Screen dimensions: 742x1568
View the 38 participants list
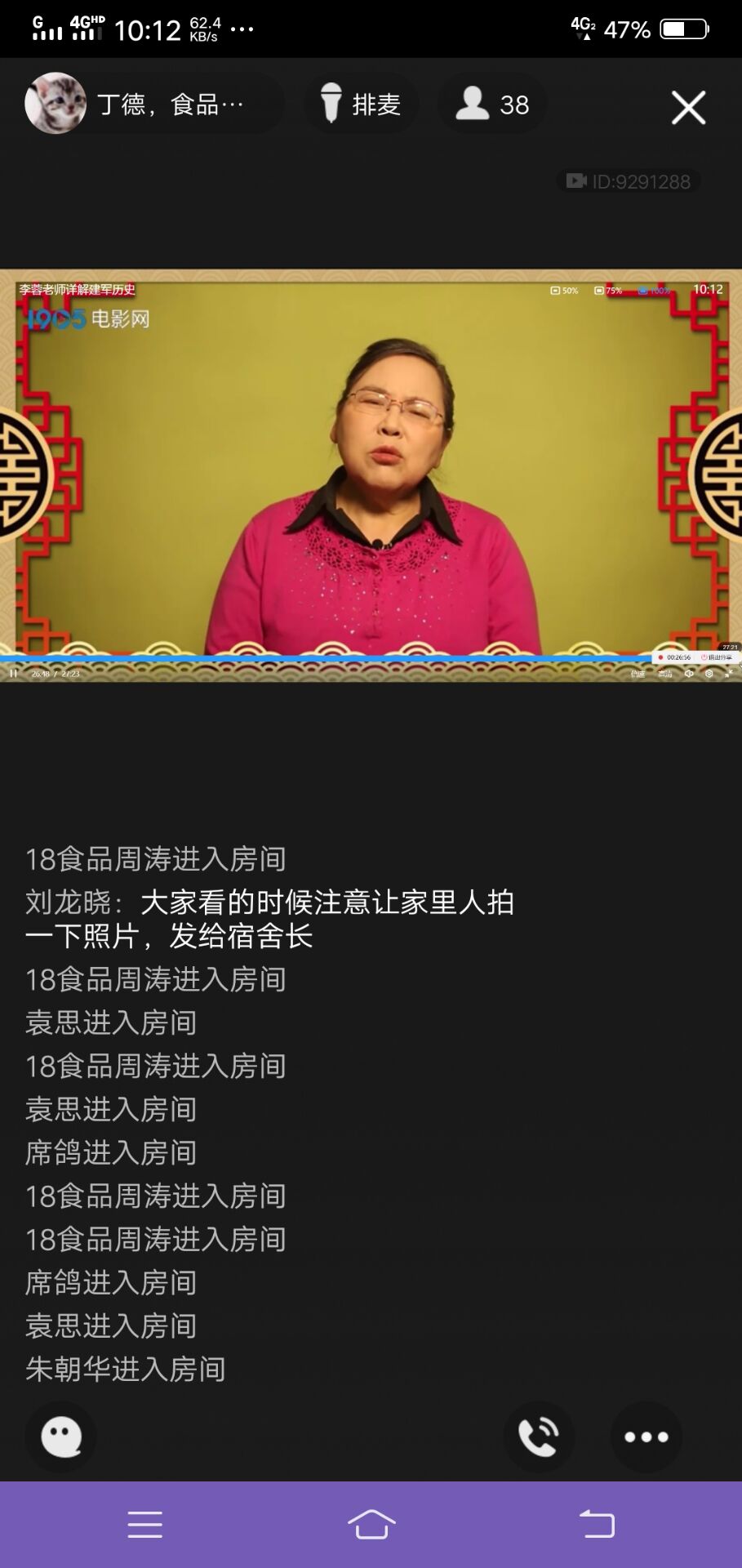[492, 105]
